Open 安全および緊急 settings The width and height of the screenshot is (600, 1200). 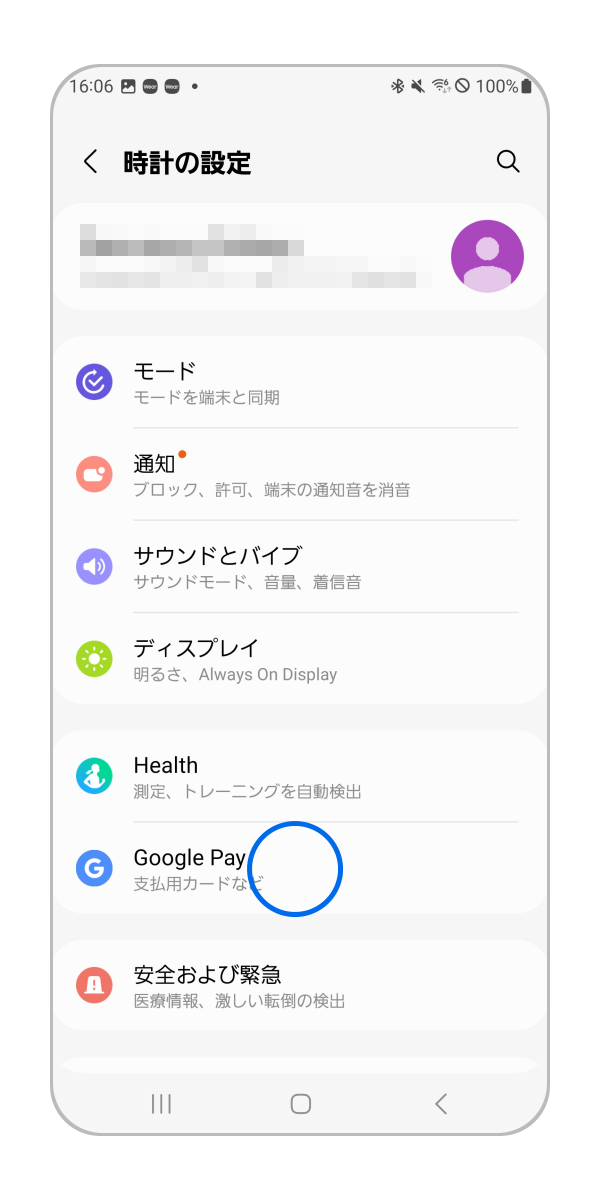coord(300,985)
